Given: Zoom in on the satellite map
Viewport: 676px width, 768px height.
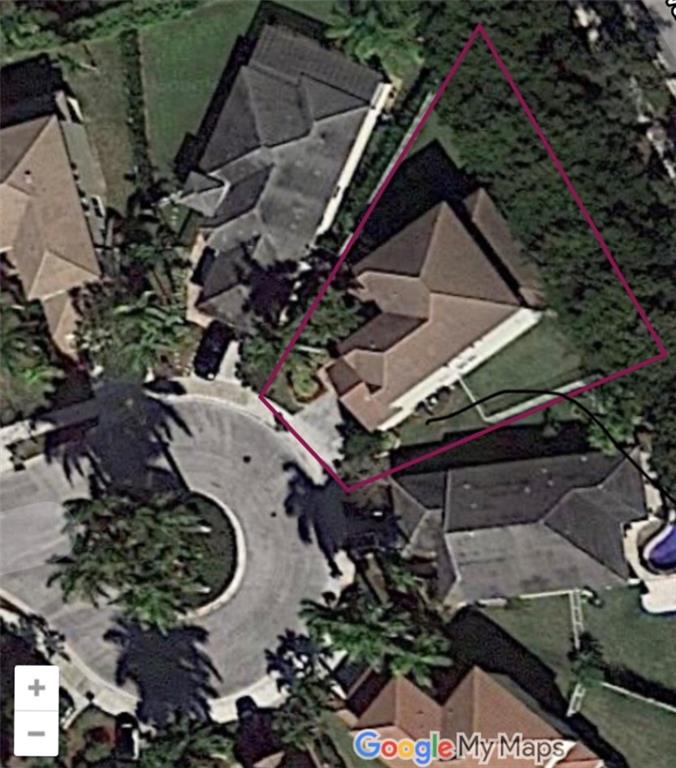Looking at the screenshot, I should pos(36,688).
